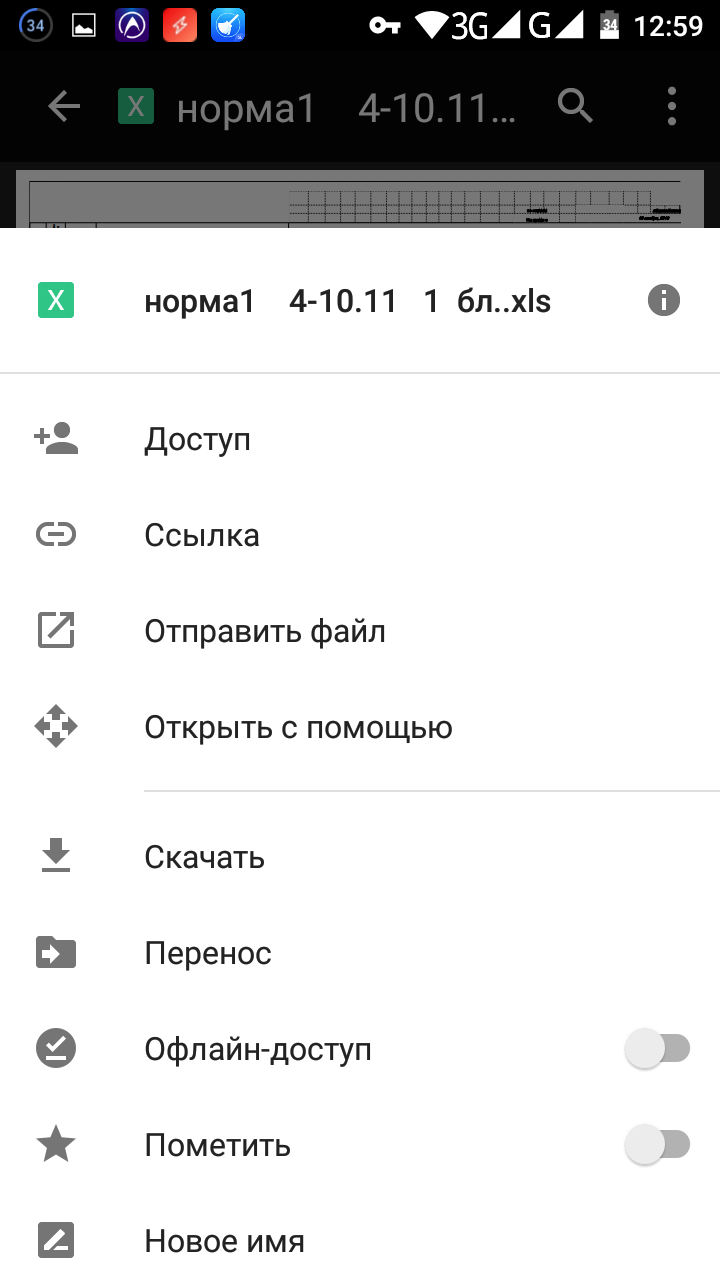Go back with the top arrow
Screen dimensions: 720x1280
point(64,107)
